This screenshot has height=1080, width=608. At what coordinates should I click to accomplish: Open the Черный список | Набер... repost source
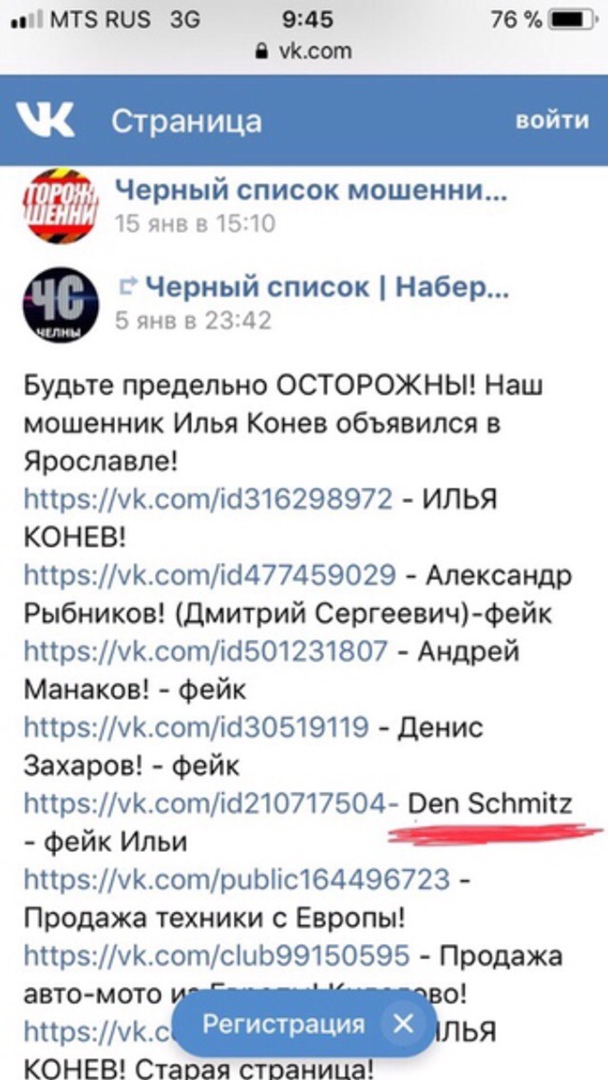[327, 288]
